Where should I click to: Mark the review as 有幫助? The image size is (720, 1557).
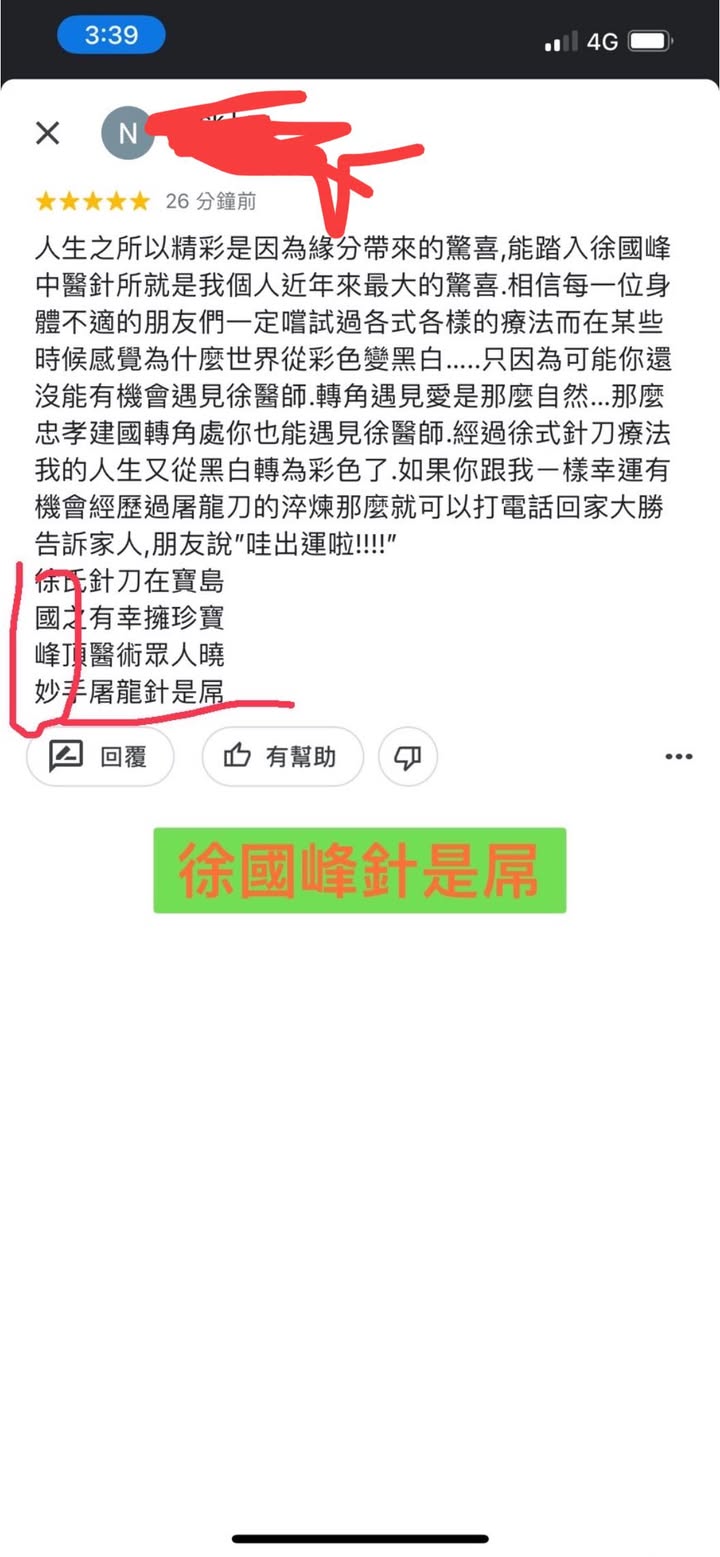tap(282, 756)
